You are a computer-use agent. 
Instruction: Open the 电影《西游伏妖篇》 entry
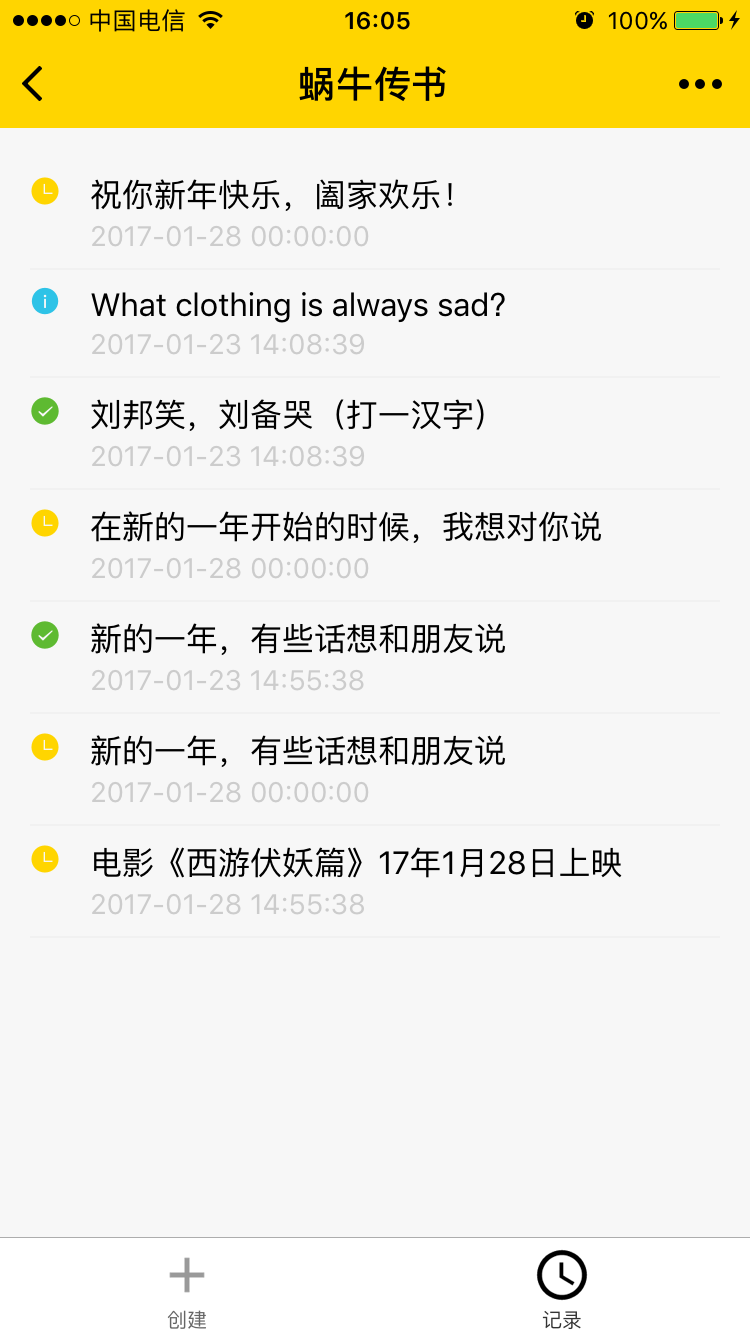(x=375, y=882)
